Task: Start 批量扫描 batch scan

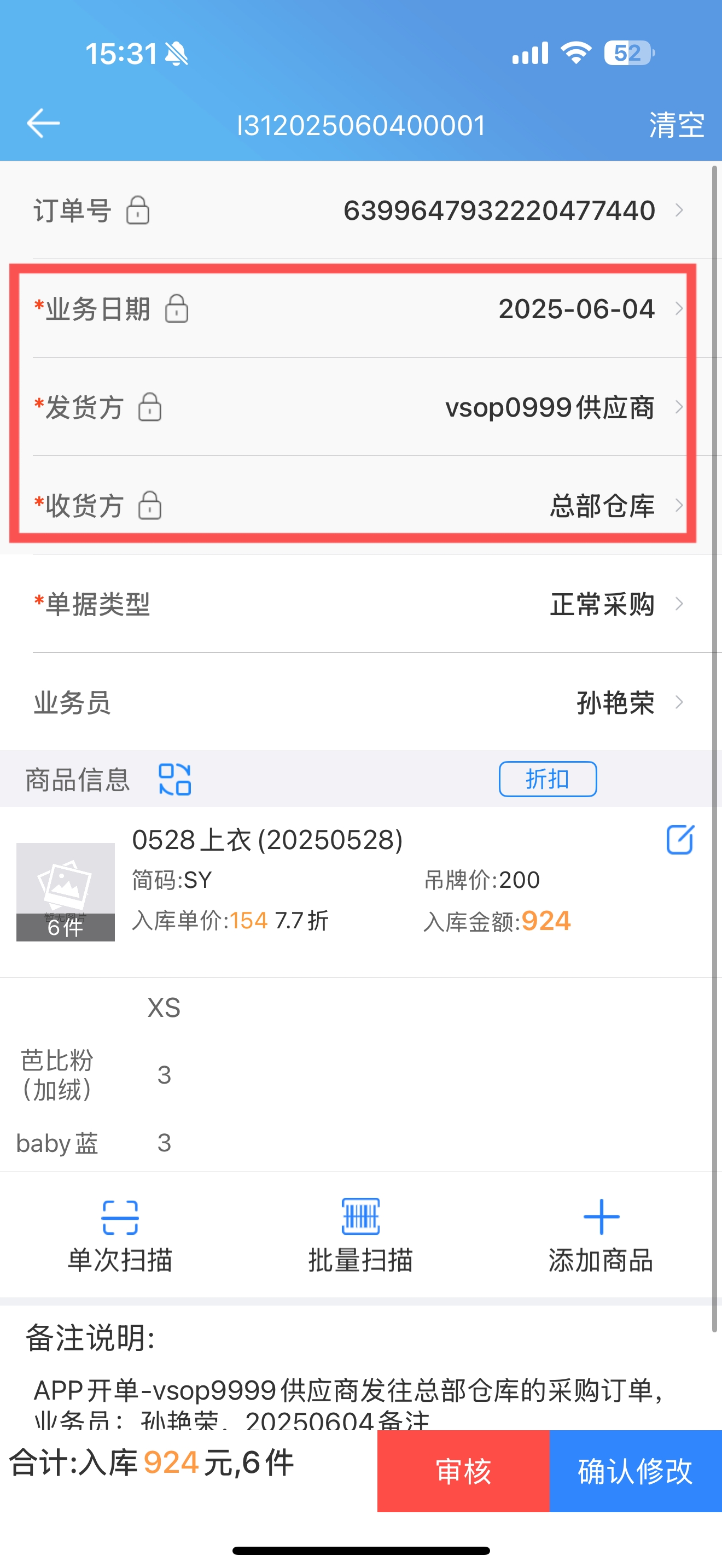Action: click(x=361, y=1236)
